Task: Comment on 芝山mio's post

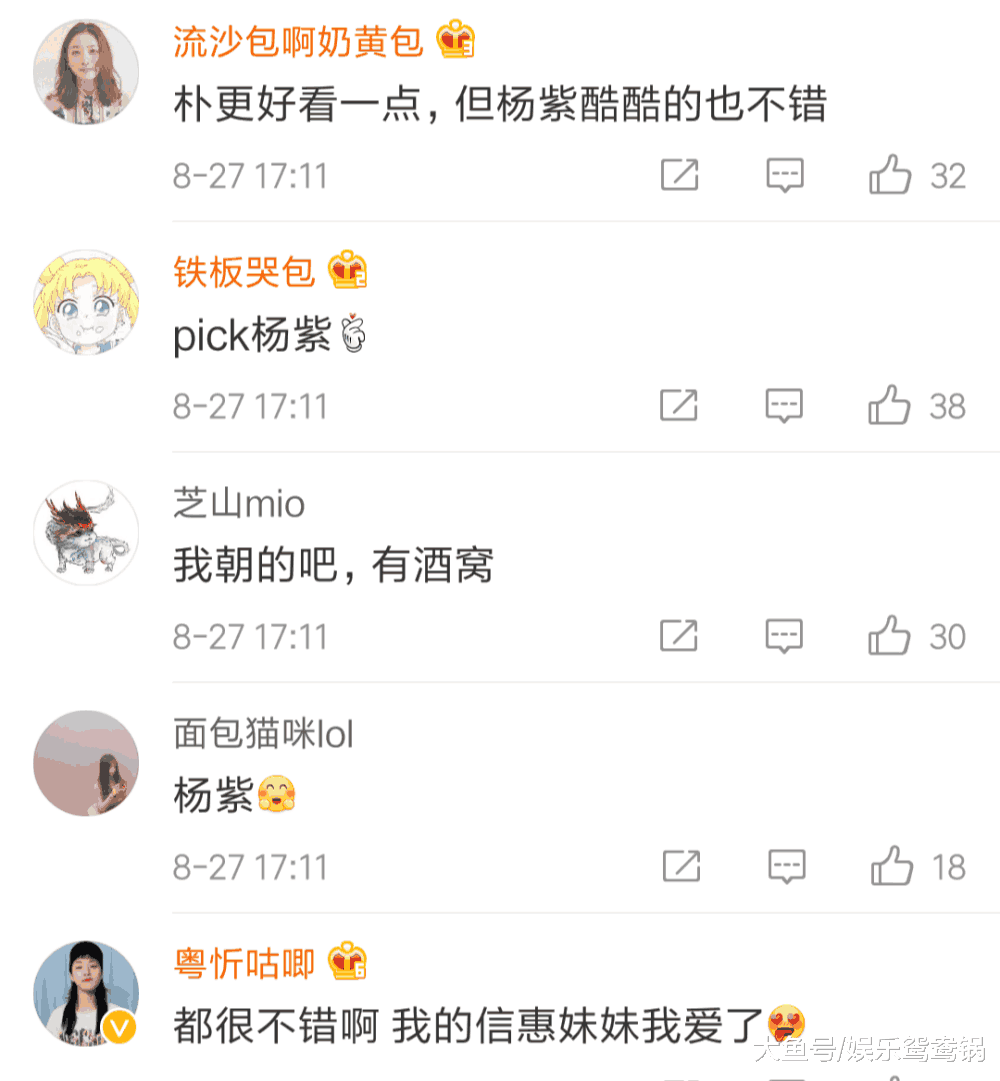Action: pyautogui.click(x=785, y=636)
